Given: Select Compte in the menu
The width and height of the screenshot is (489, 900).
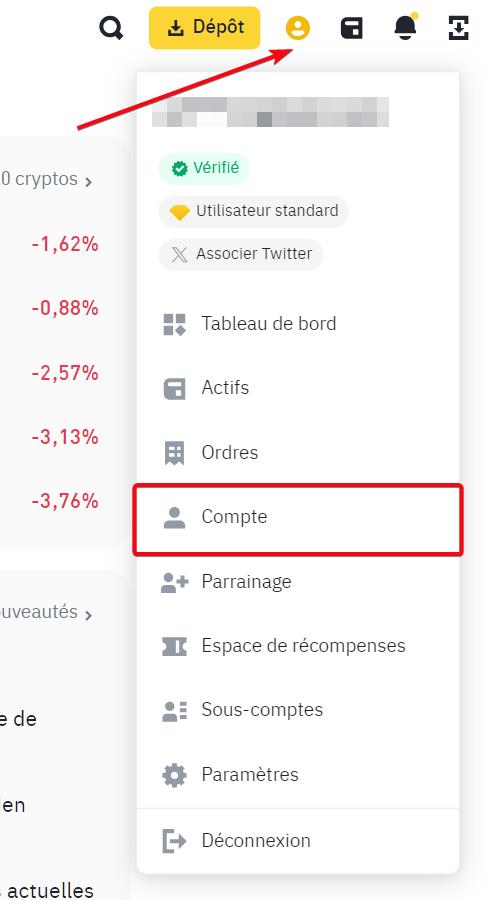Looking at the screenshot, I should (298, 519).
